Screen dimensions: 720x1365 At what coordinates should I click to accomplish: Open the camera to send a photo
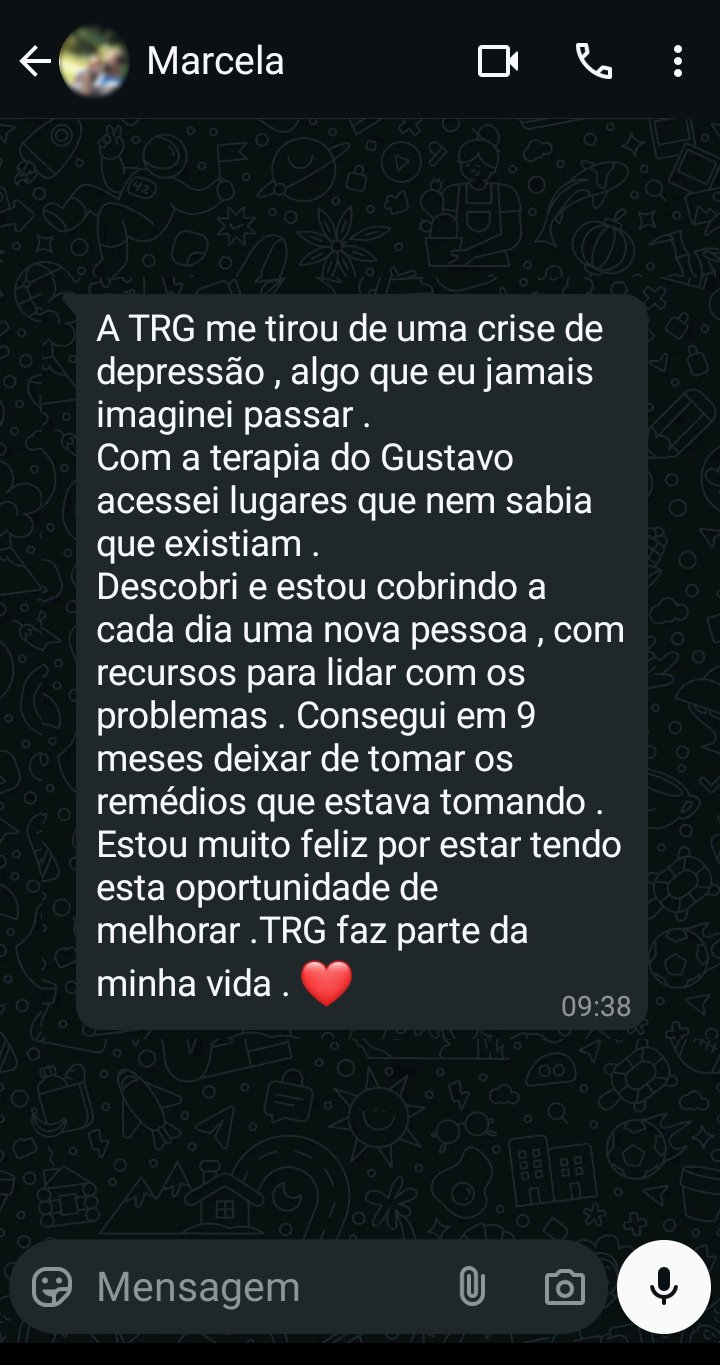564,1287
